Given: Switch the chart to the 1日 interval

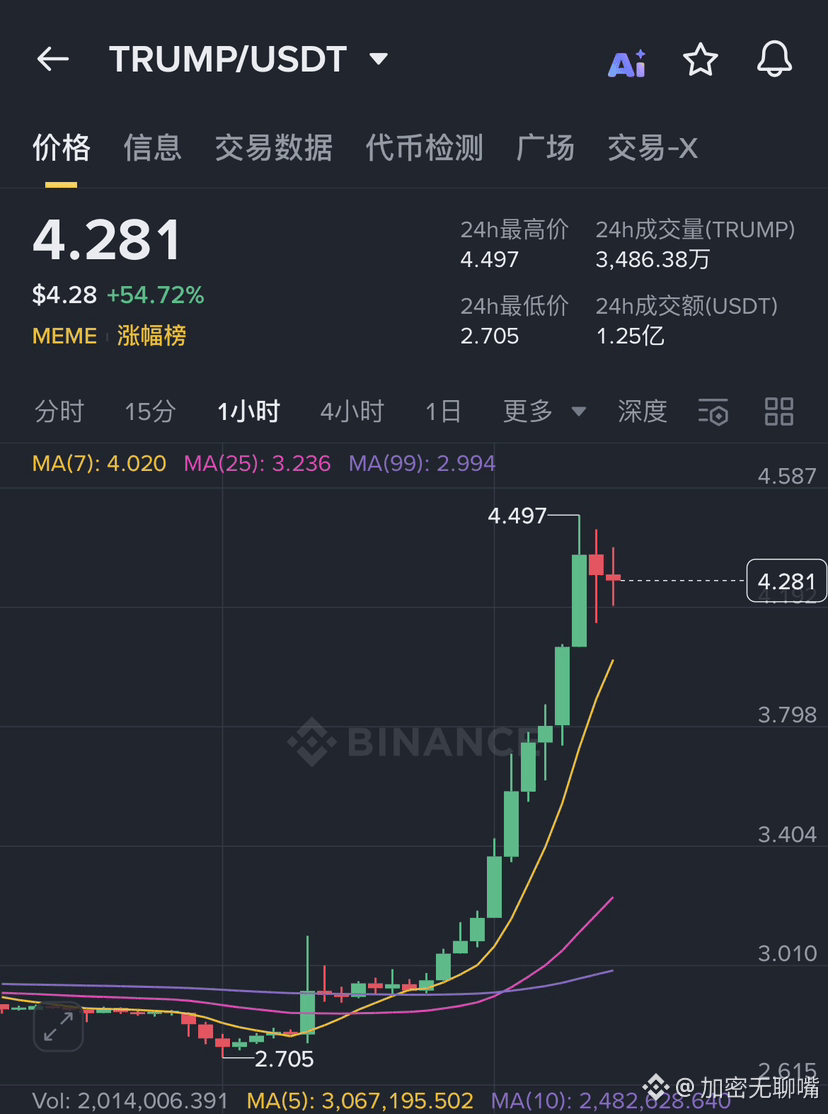Looking at the screenshot, I should pos(443,411).
